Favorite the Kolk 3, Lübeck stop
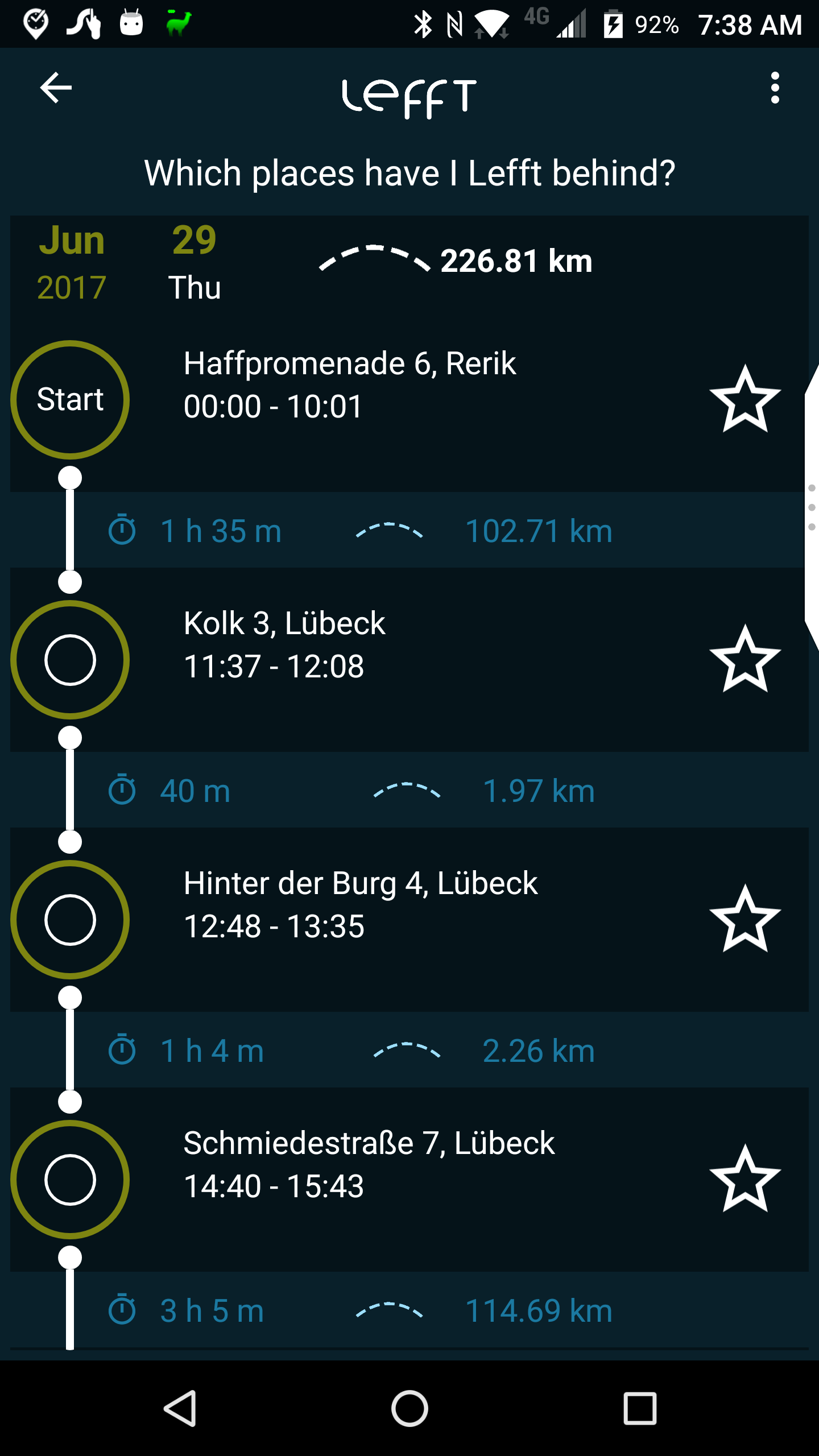819x1456 pixels. [x=745, y=659]
